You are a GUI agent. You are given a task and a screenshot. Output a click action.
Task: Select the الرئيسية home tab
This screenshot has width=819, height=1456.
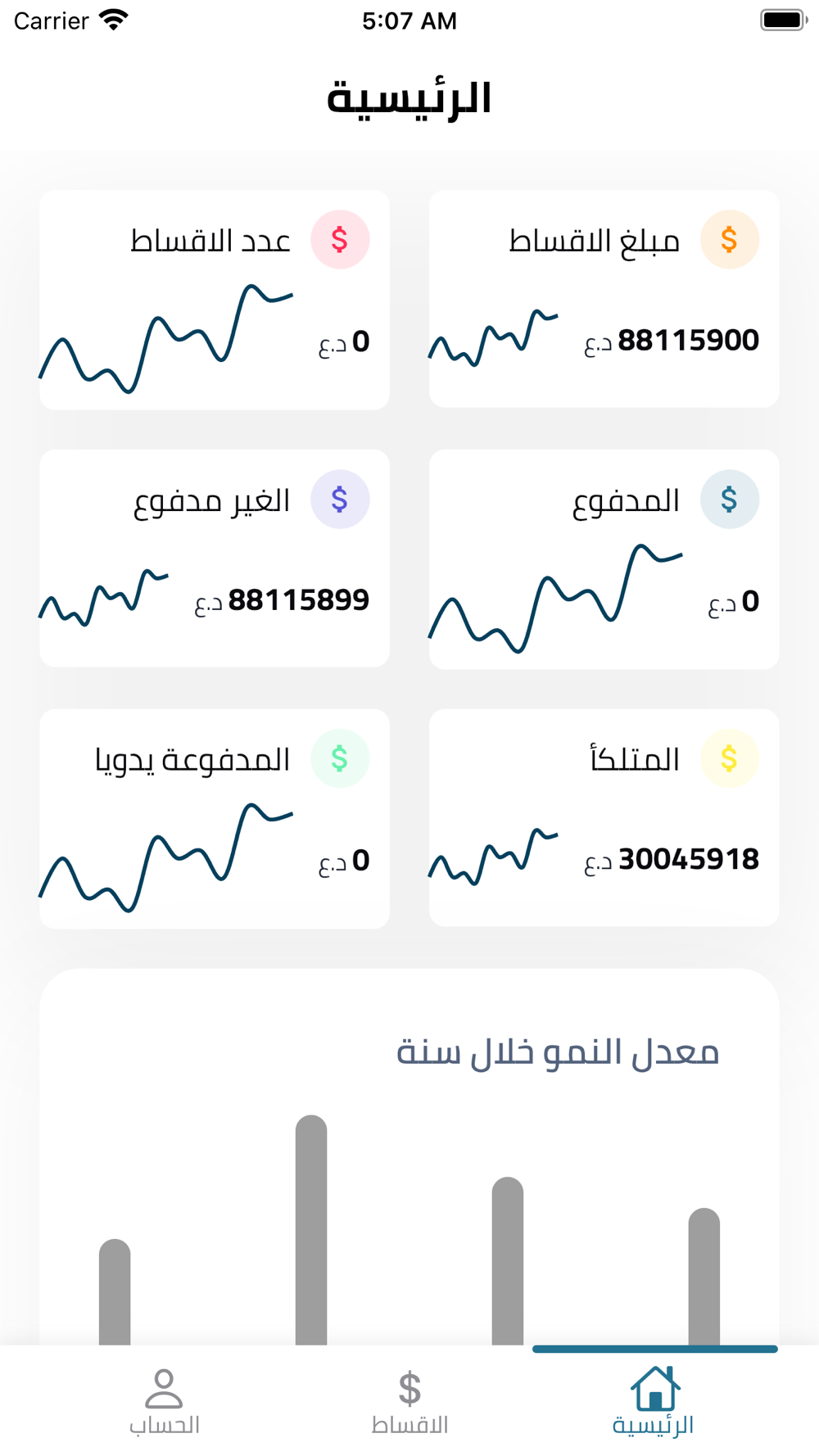[x=654, y=1402]
